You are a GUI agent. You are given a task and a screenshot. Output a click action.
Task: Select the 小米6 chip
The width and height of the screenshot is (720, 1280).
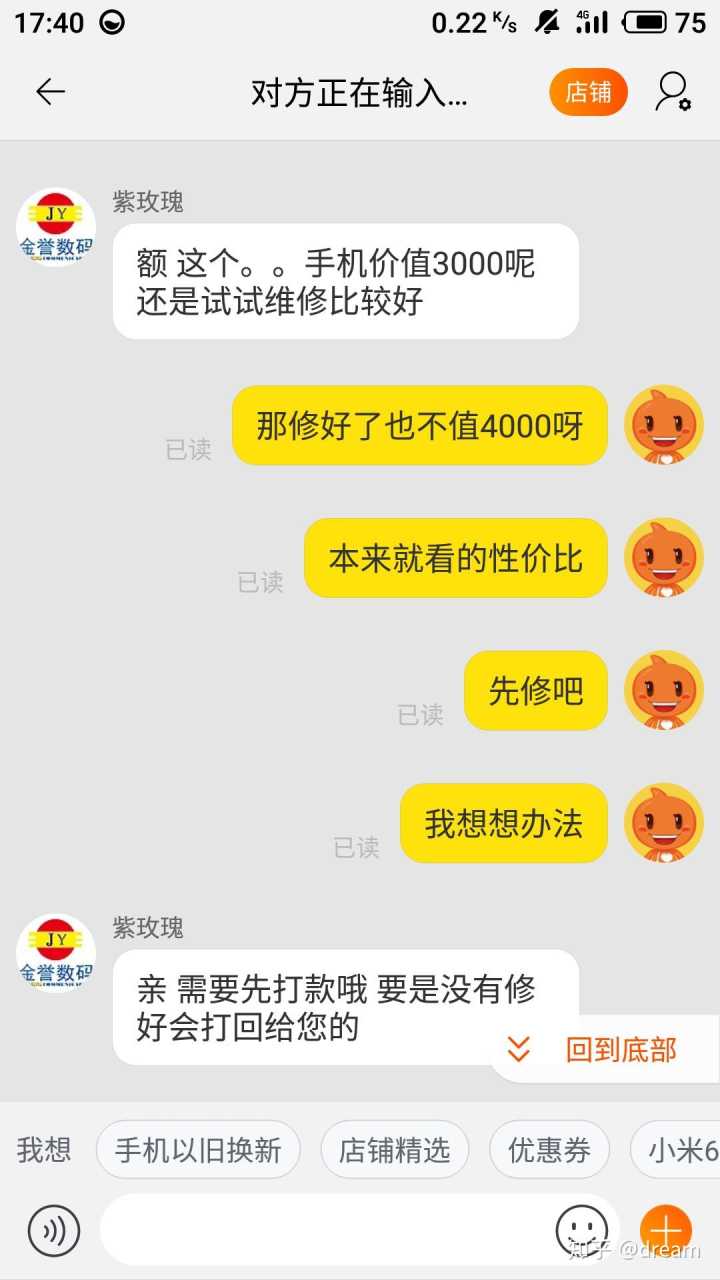pyautogui.click(x=680, y=1150)
